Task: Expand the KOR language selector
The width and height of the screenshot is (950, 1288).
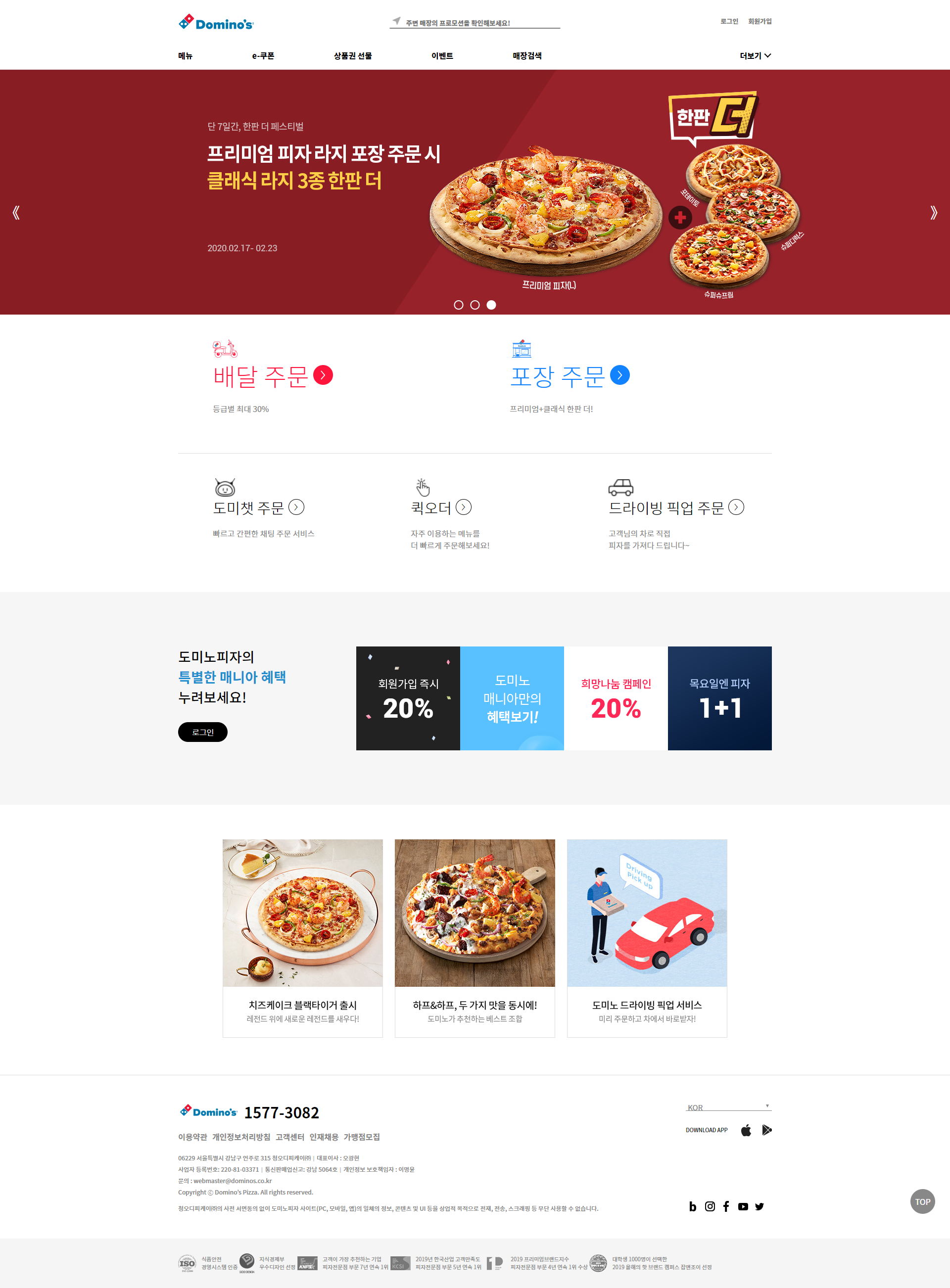Action: [x=728, y=1107]
